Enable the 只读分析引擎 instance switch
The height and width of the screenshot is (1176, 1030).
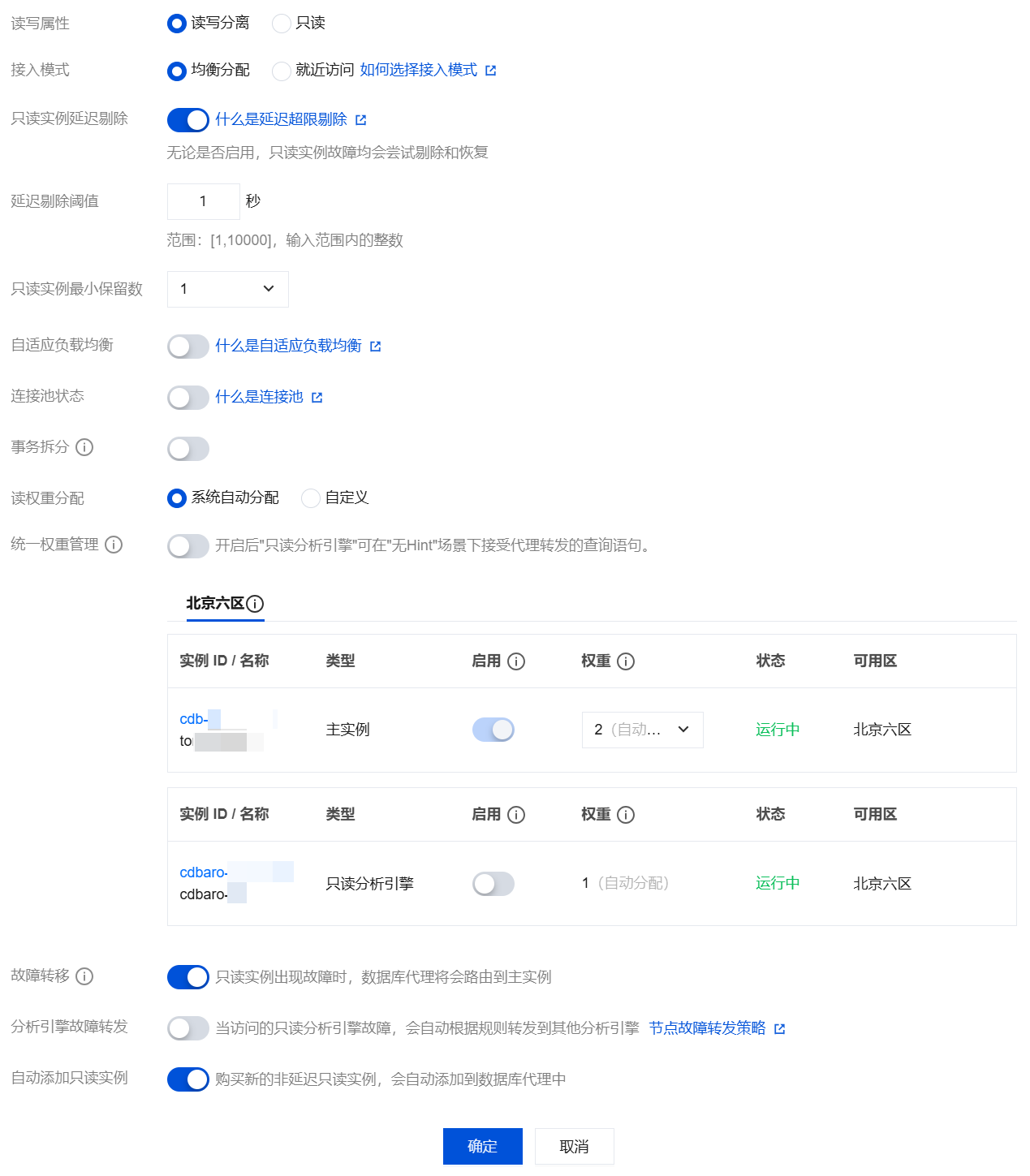click(x=493, y=884)
